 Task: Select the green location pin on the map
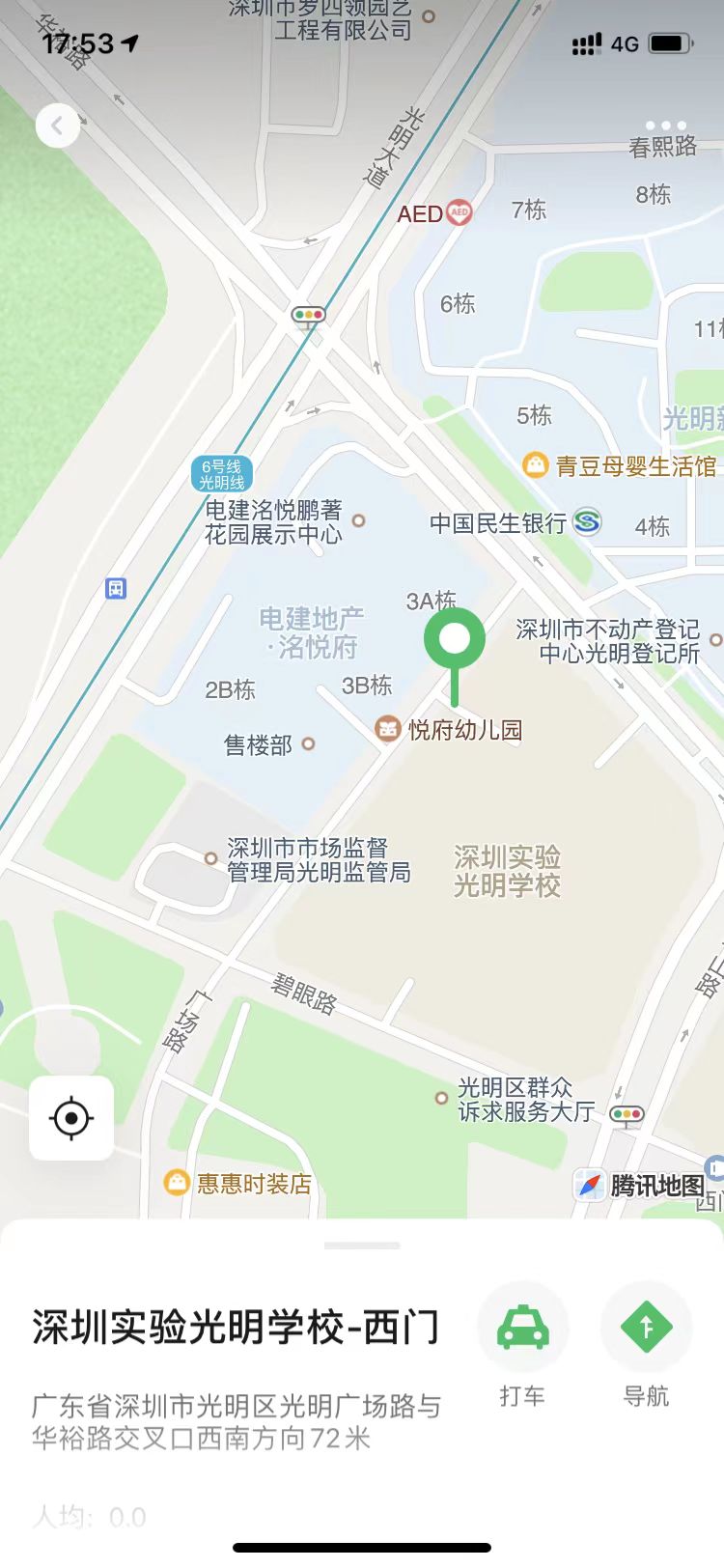(x=455, y=653)
